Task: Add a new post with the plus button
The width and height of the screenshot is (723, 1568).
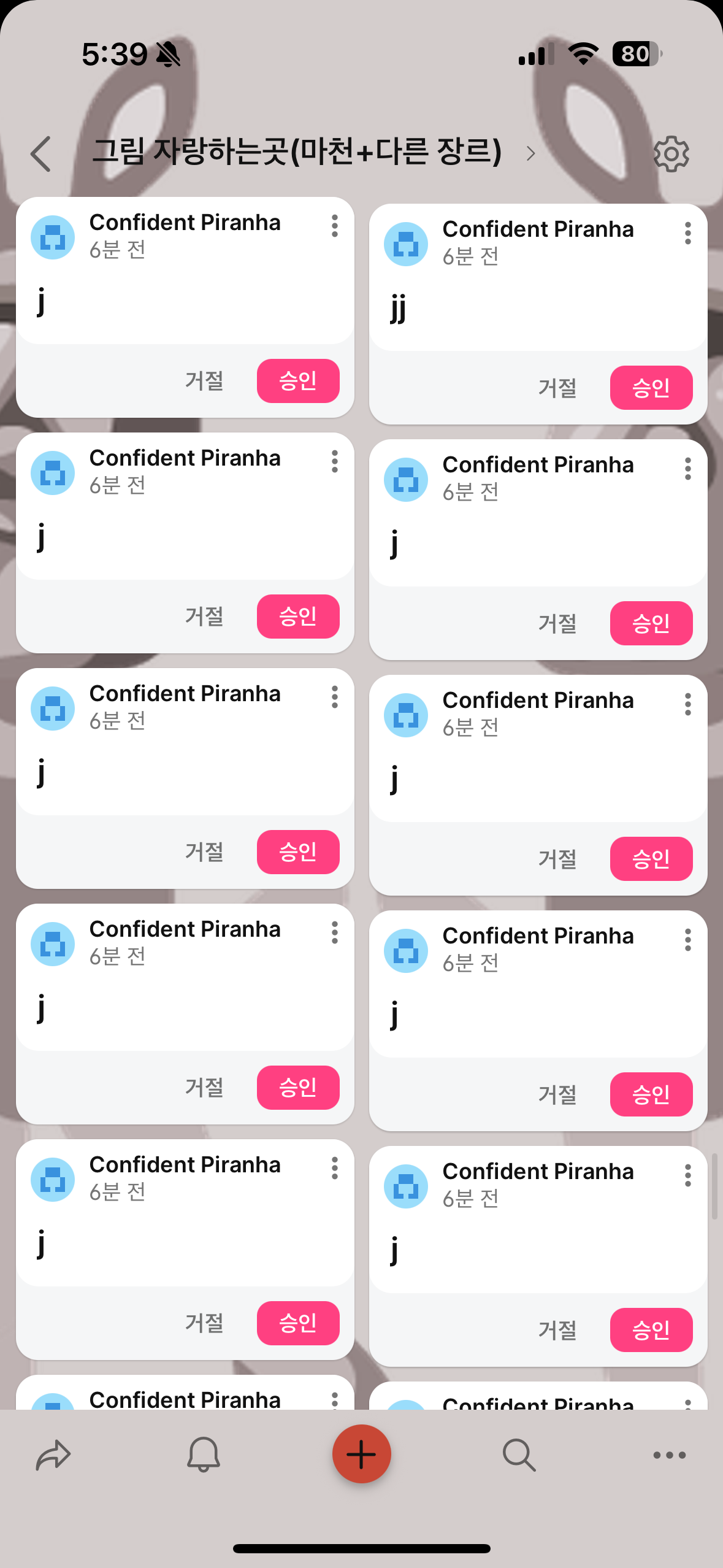Action: coord(361,1454)
